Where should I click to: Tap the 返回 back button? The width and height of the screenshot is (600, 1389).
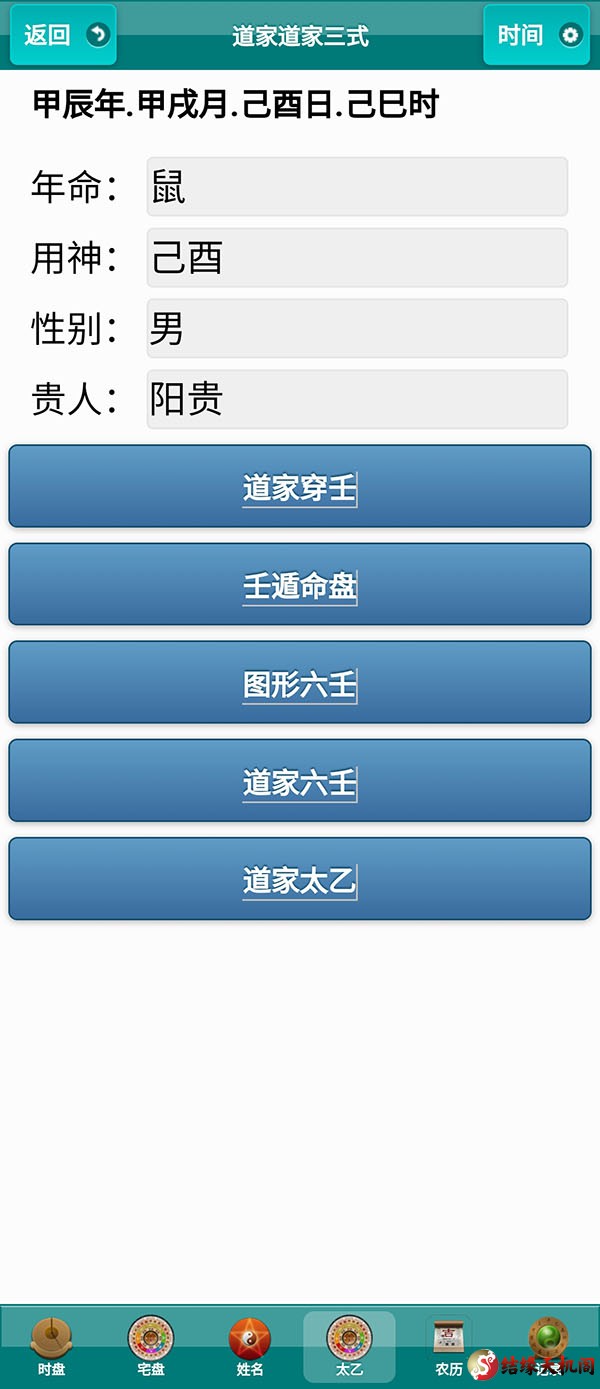click(63, 35)
